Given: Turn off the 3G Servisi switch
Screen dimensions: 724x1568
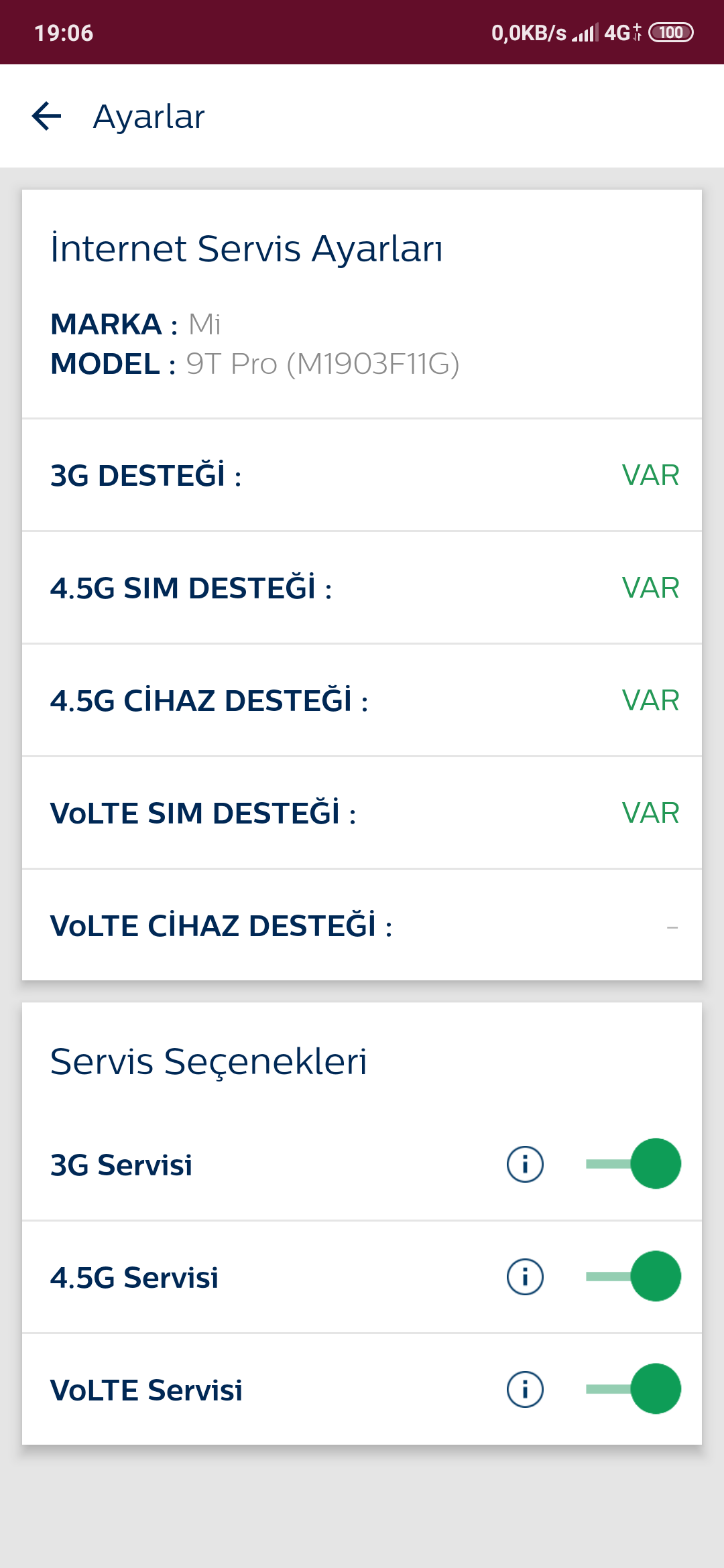Looking at the screenshot, I should [633, 1164].
